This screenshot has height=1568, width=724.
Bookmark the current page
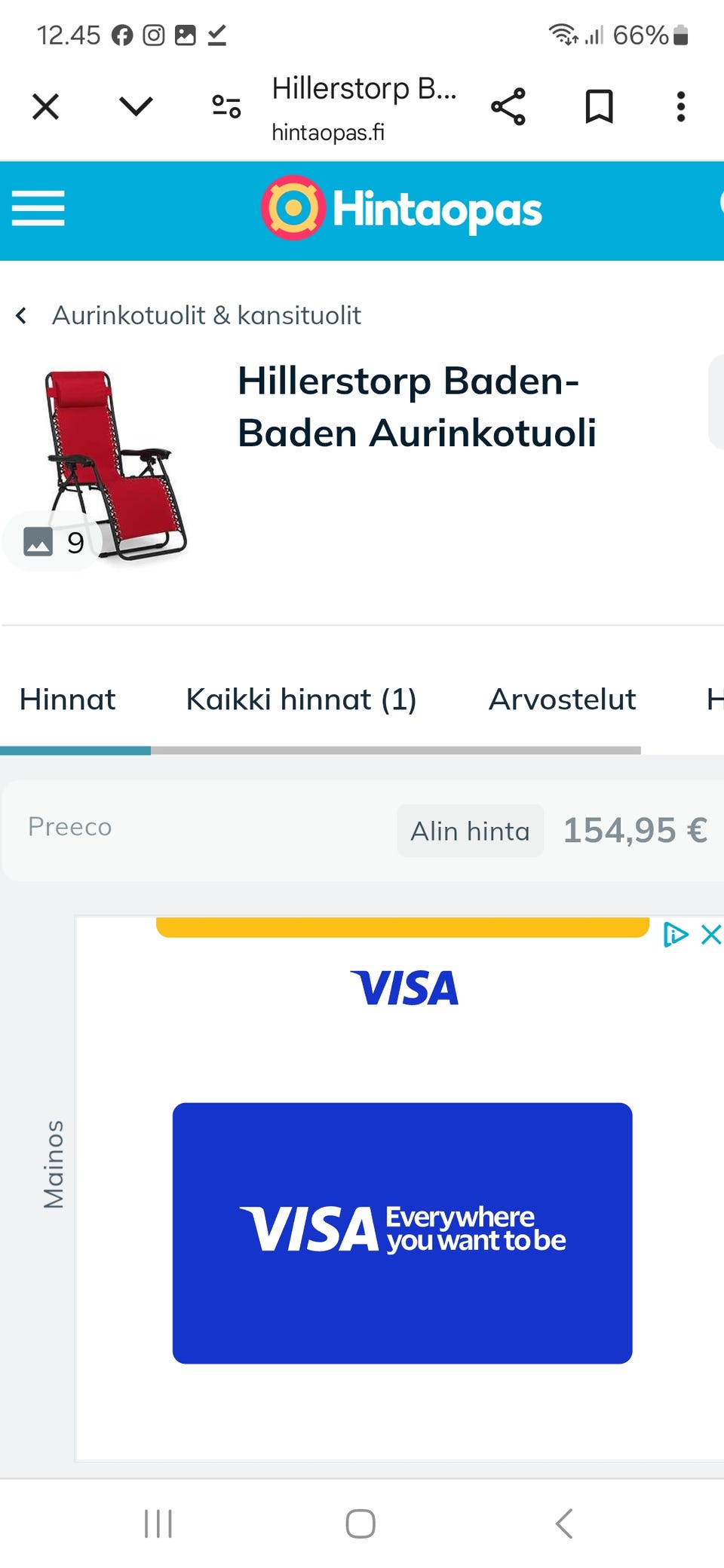599,106
